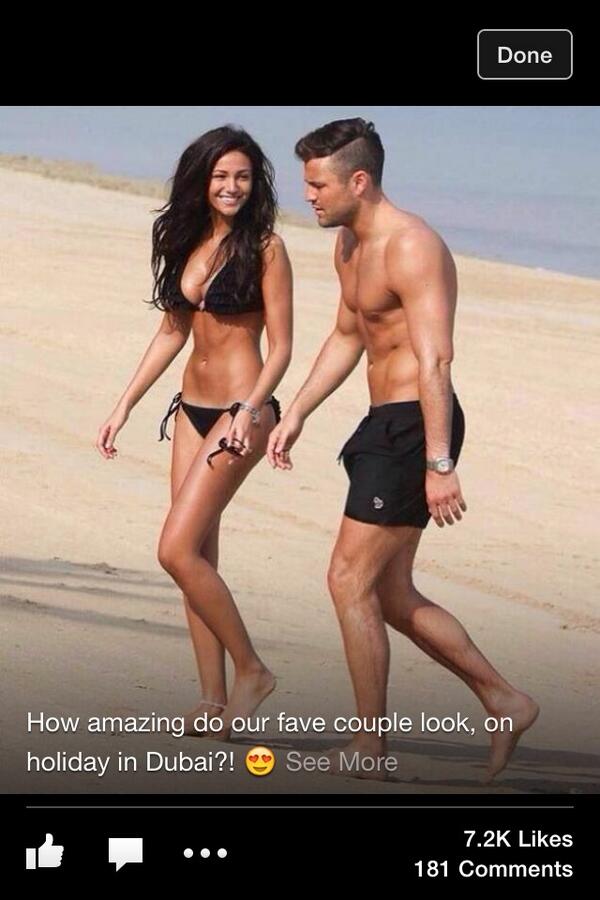The image size is (600, 900).
Task: Like this photo with the thumbs-up icon
Action: (x=44, y=852)
